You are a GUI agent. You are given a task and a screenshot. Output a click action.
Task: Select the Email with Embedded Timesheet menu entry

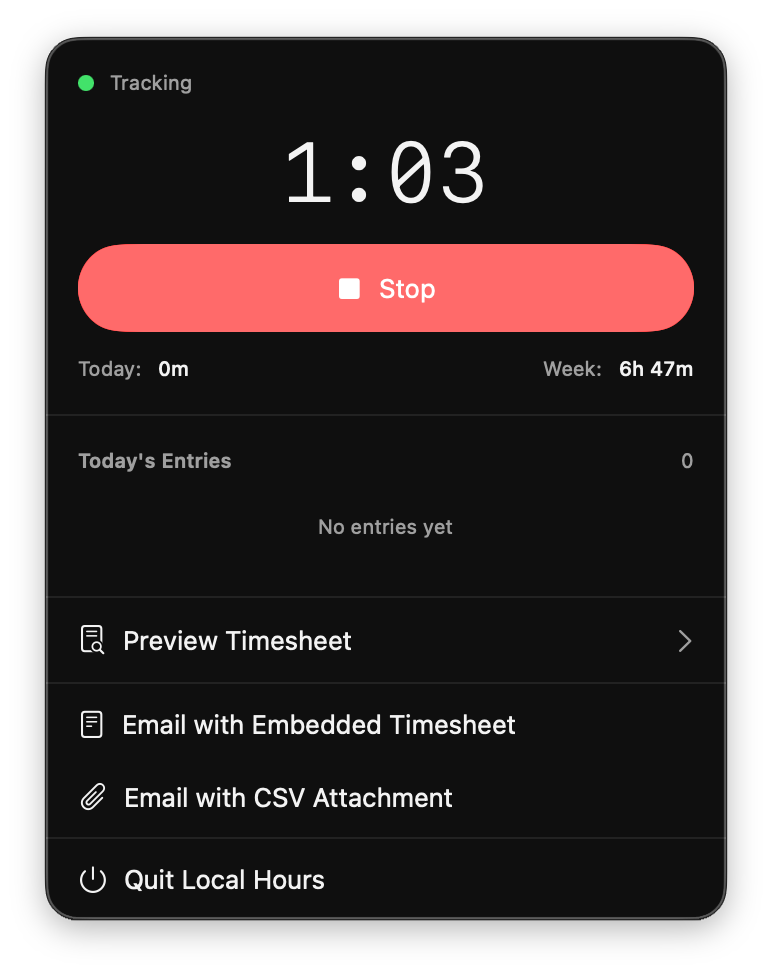coord(318,724)
